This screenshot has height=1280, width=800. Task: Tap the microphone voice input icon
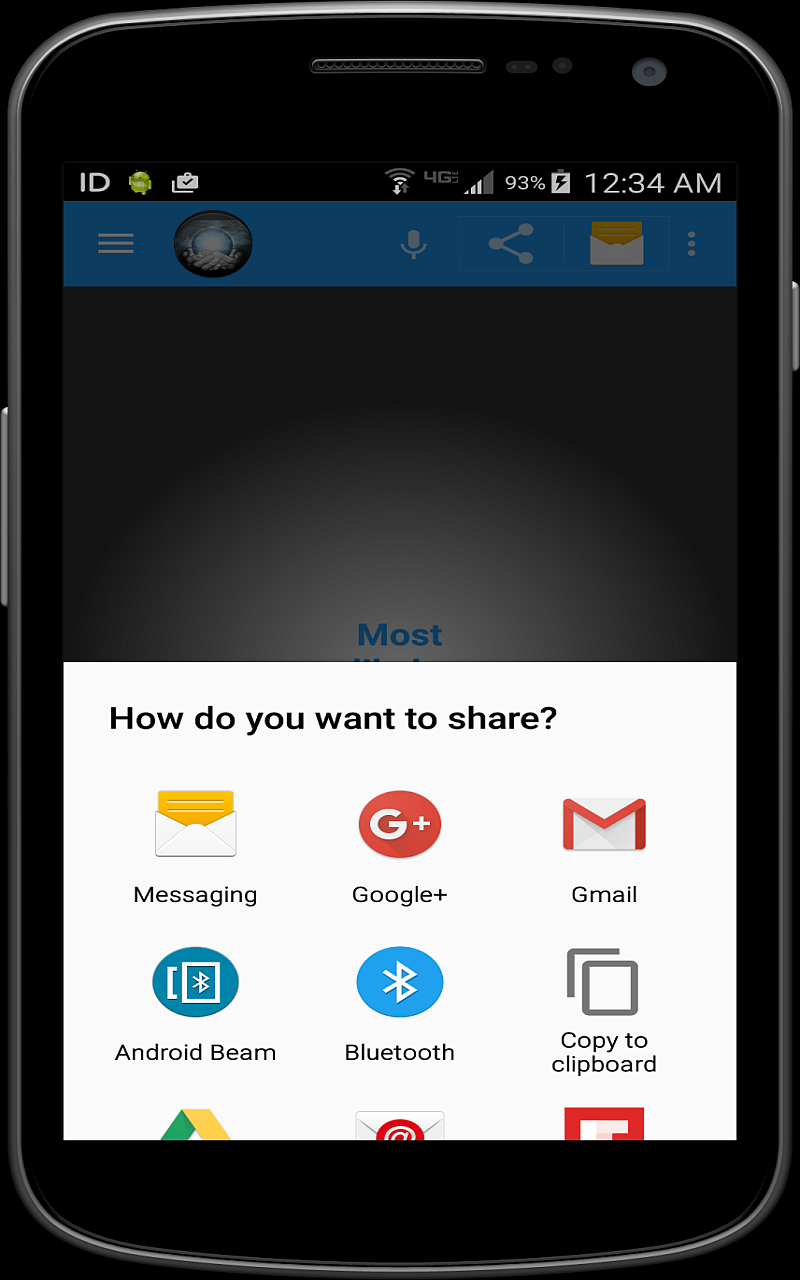click(413, 244)
